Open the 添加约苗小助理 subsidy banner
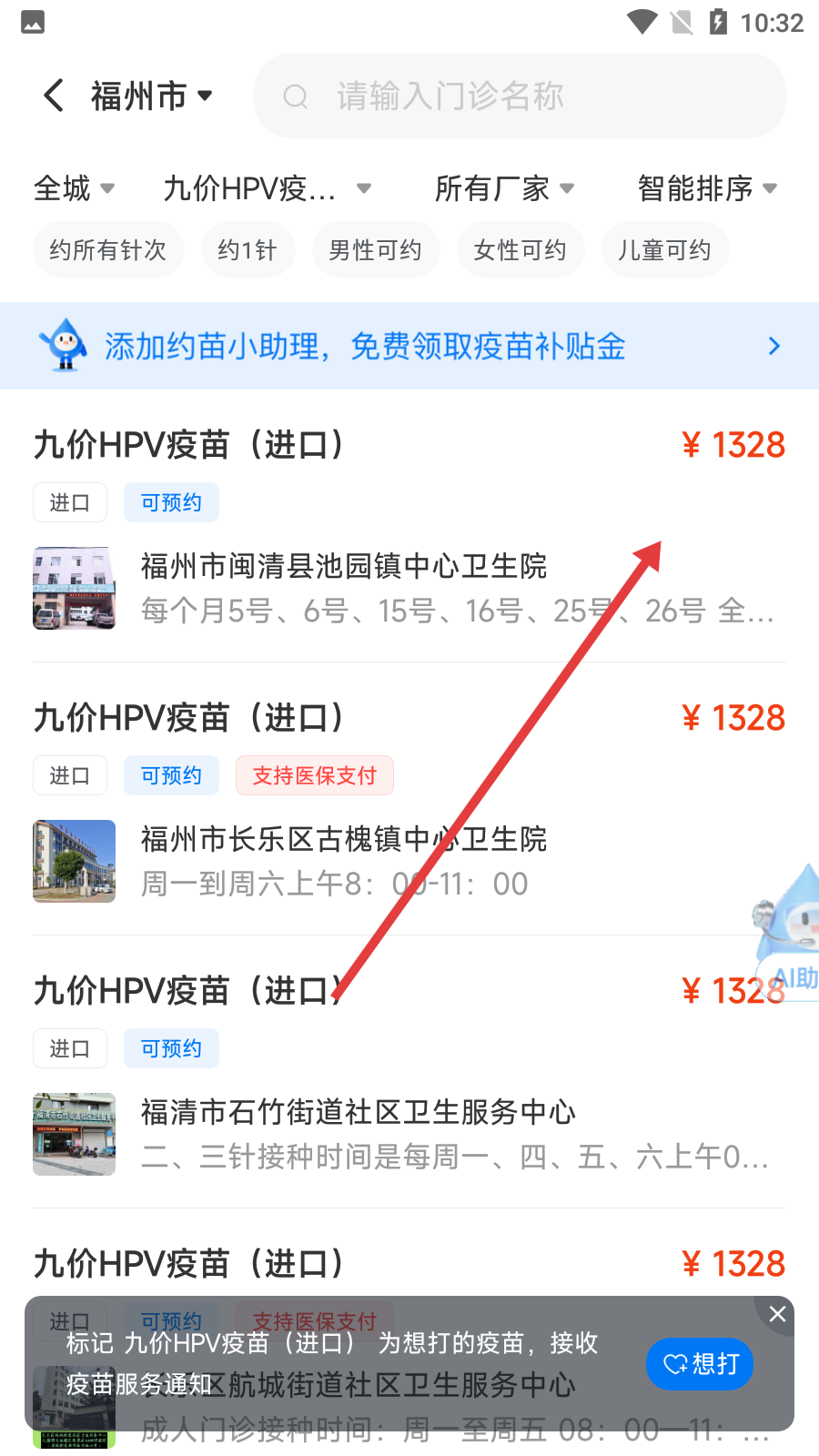The height and width of the screenshot is (1456, 819). pos(409,346)
